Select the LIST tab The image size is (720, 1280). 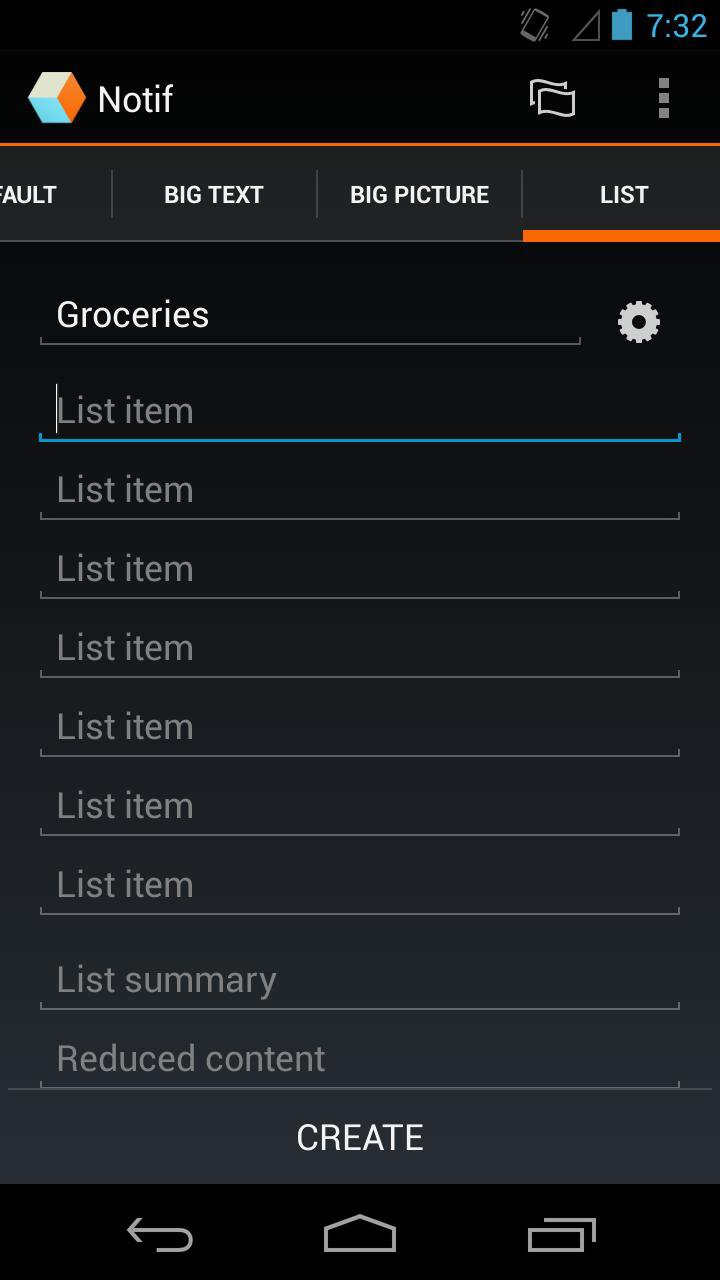pos(623,194)
